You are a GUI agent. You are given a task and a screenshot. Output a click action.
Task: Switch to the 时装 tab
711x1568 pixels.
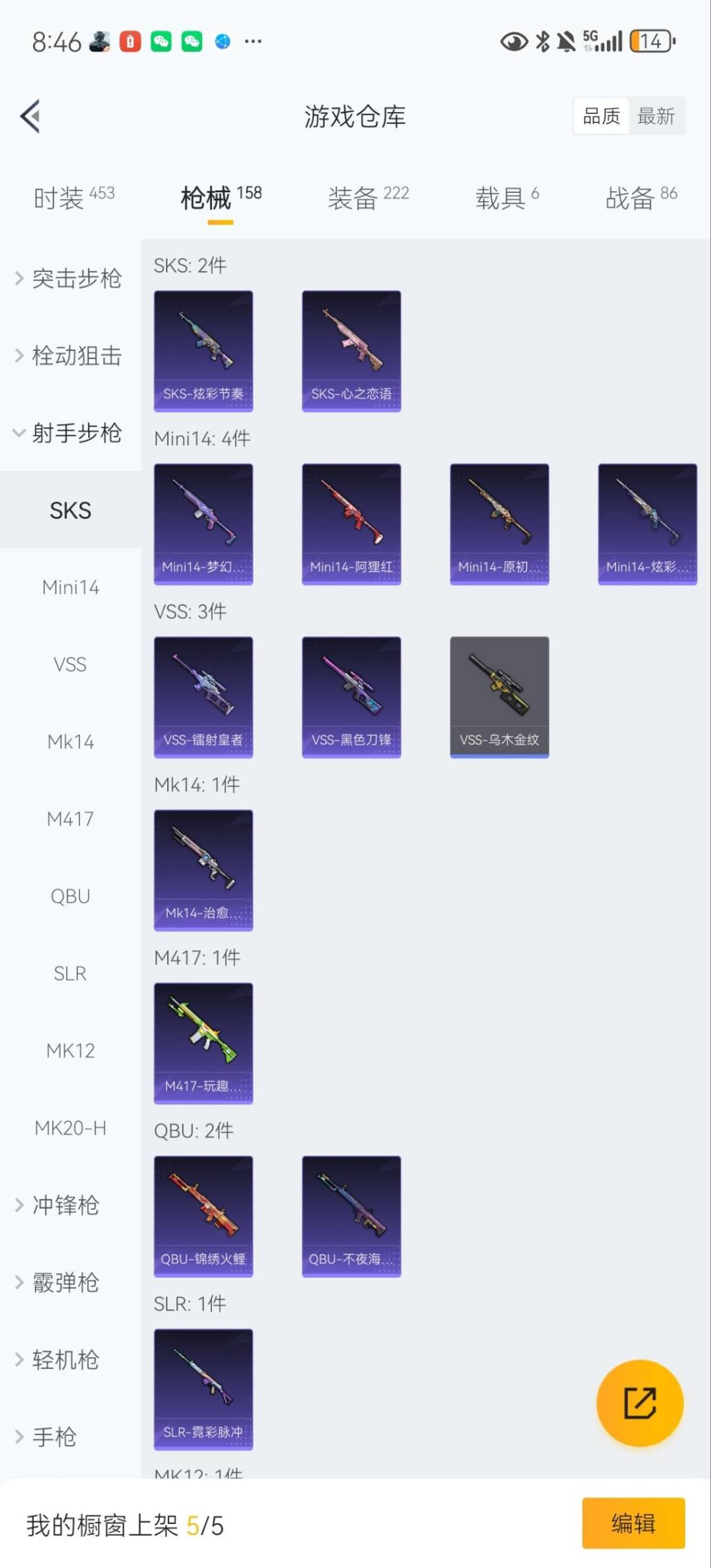pyautogui.click(x=74, y=197)
